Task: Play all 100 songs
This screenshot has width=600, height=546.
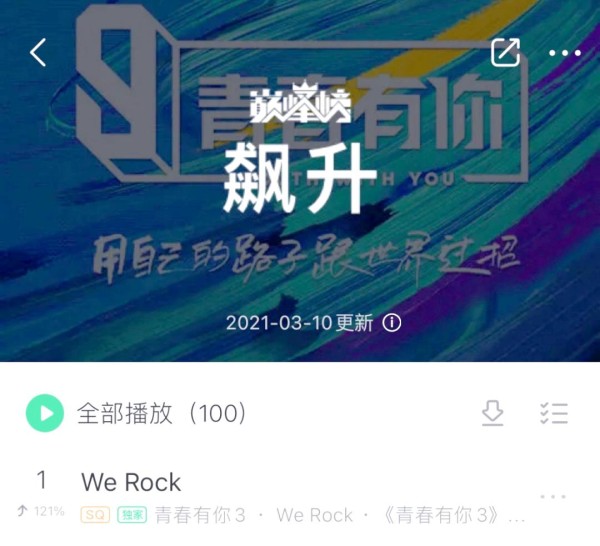Action: coord(44,413)
